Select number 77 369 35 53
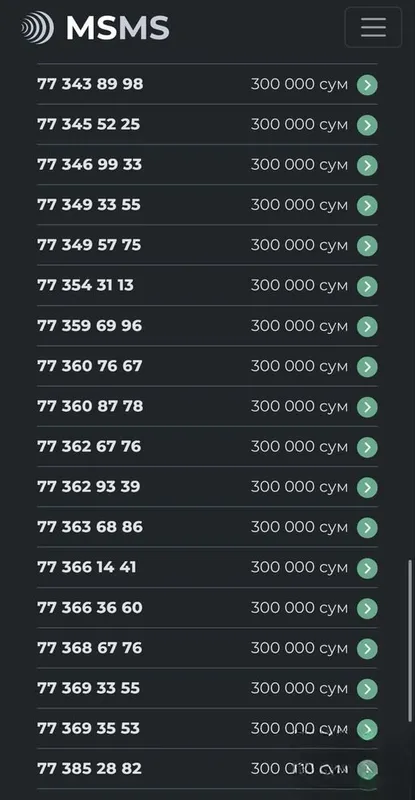The width and height of the screenshot is (415, 800). click(207, 729)
